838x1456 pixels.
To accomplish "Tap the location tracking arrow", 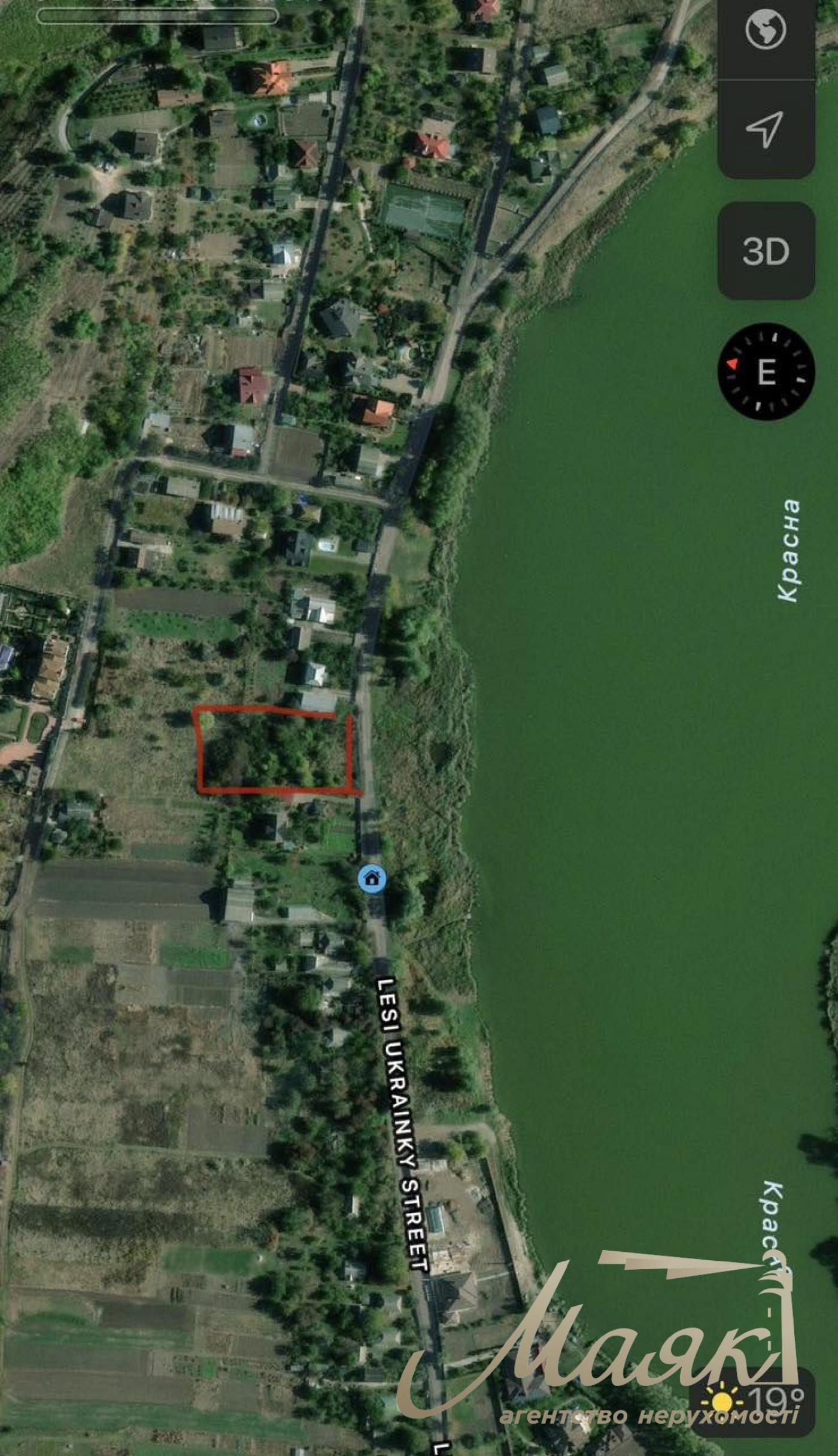I will point(766,129).
